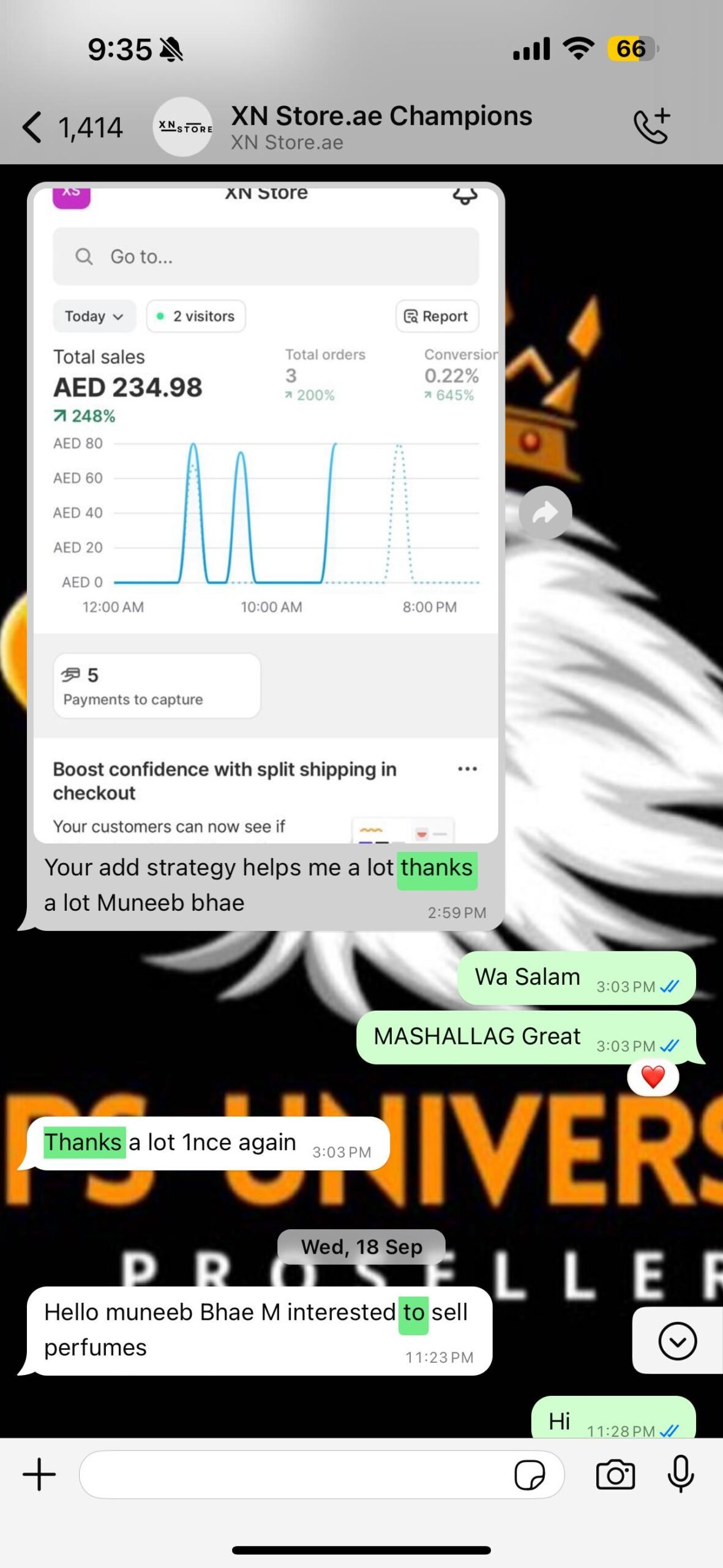Open the shared XN Store sales screenshot
Image resolution: width=723 pixels, height=1568 pixels.
[x=266, y=513]
